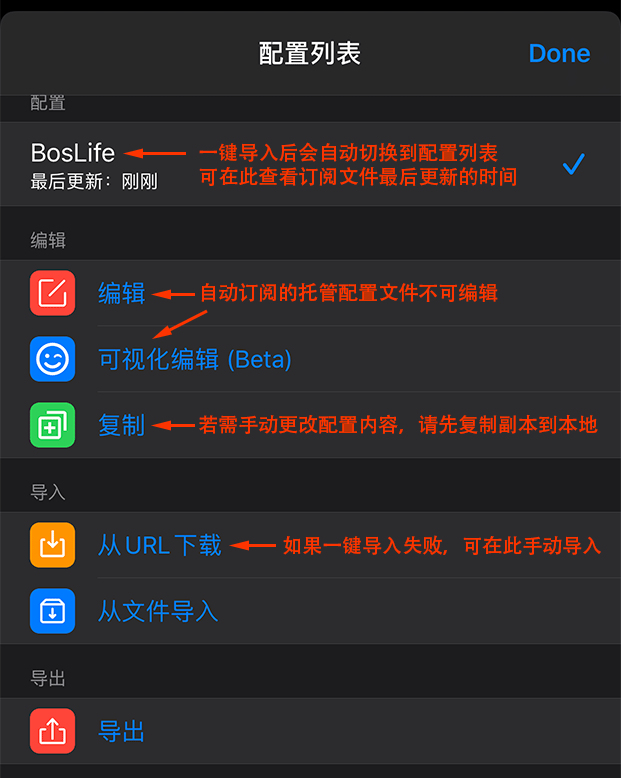Image resolution: width=621 pixels, height=778 pixels.
Task: Tap 导出 to export the configuration
Action: (121, 731)
